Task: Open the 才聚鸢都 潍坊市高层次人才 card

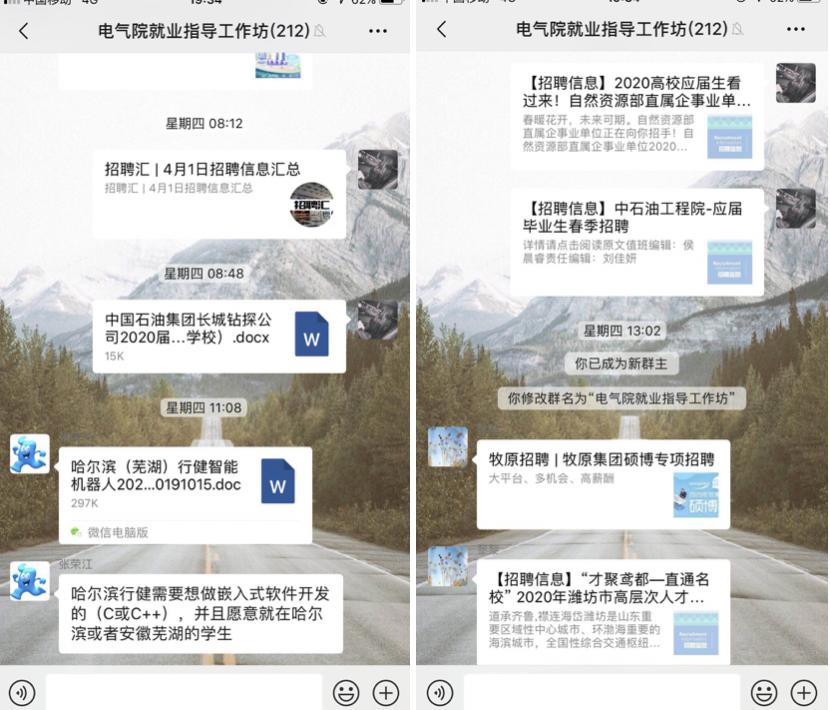Action: (602, 608)
